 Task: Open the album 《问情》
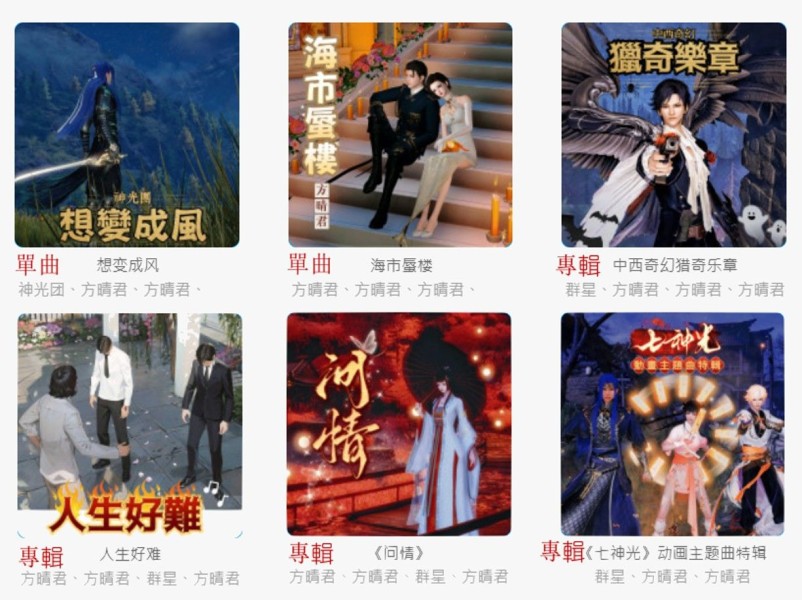(x=399, y=425)
